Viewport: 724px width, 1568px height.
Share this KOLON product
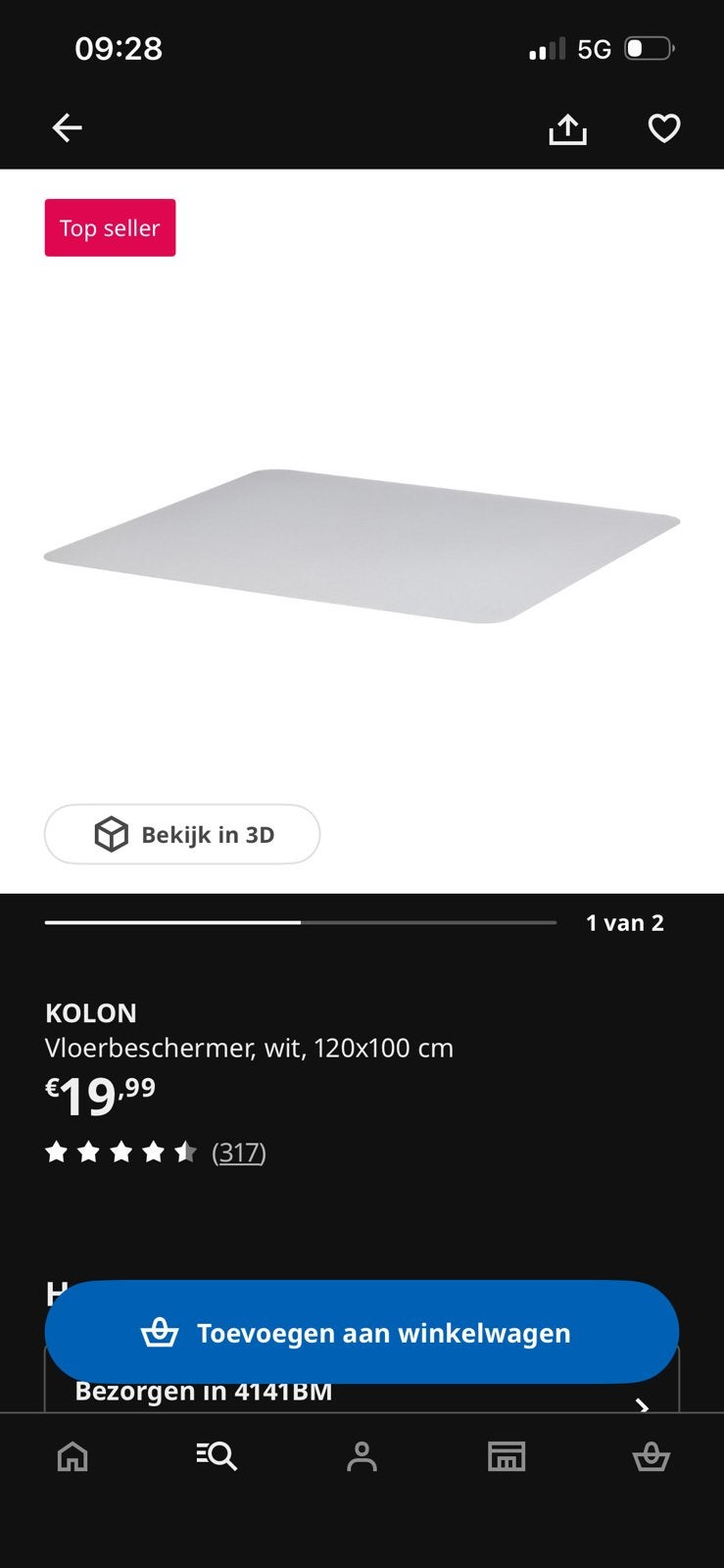pos(567,128)
